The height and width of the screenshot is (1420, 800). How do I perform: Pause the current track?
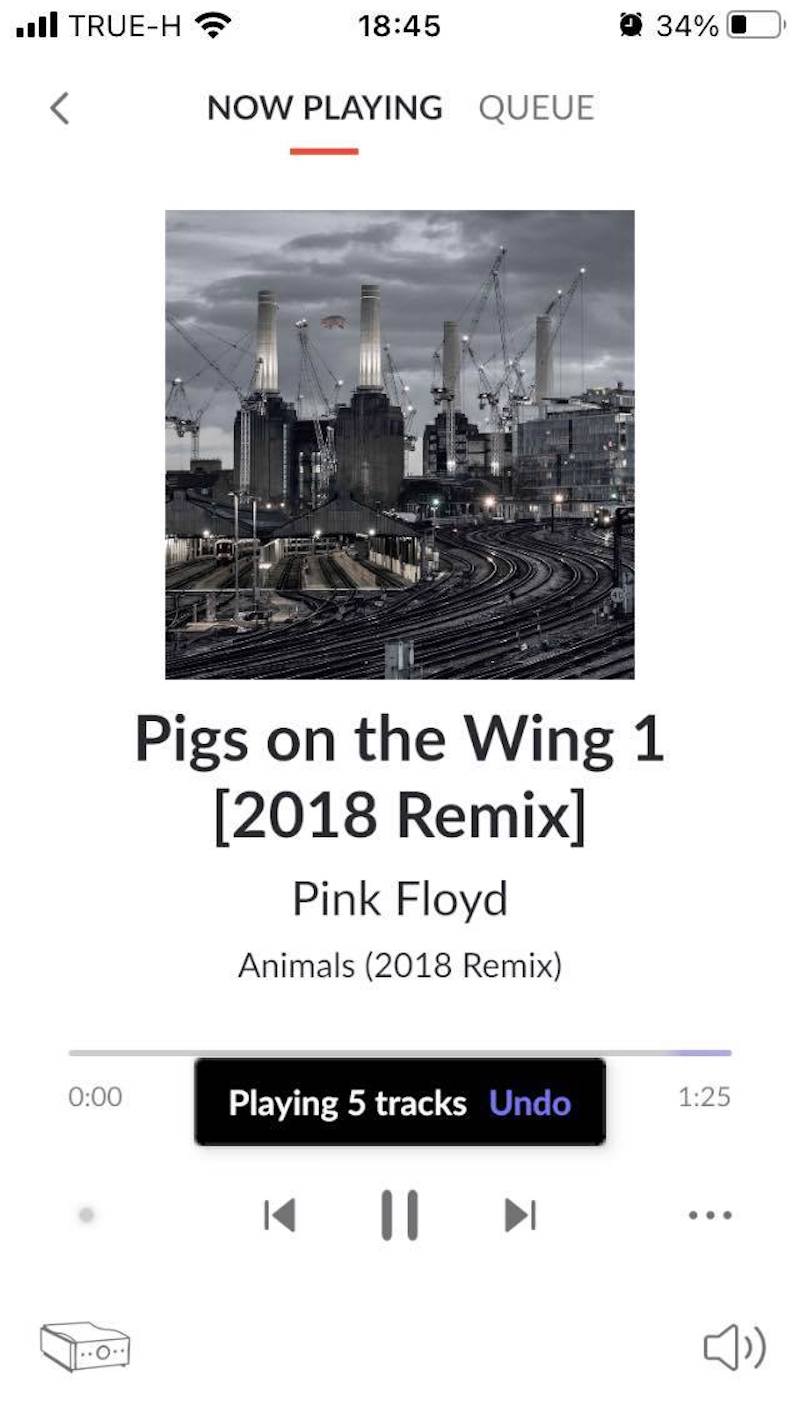pos(399,1215)
